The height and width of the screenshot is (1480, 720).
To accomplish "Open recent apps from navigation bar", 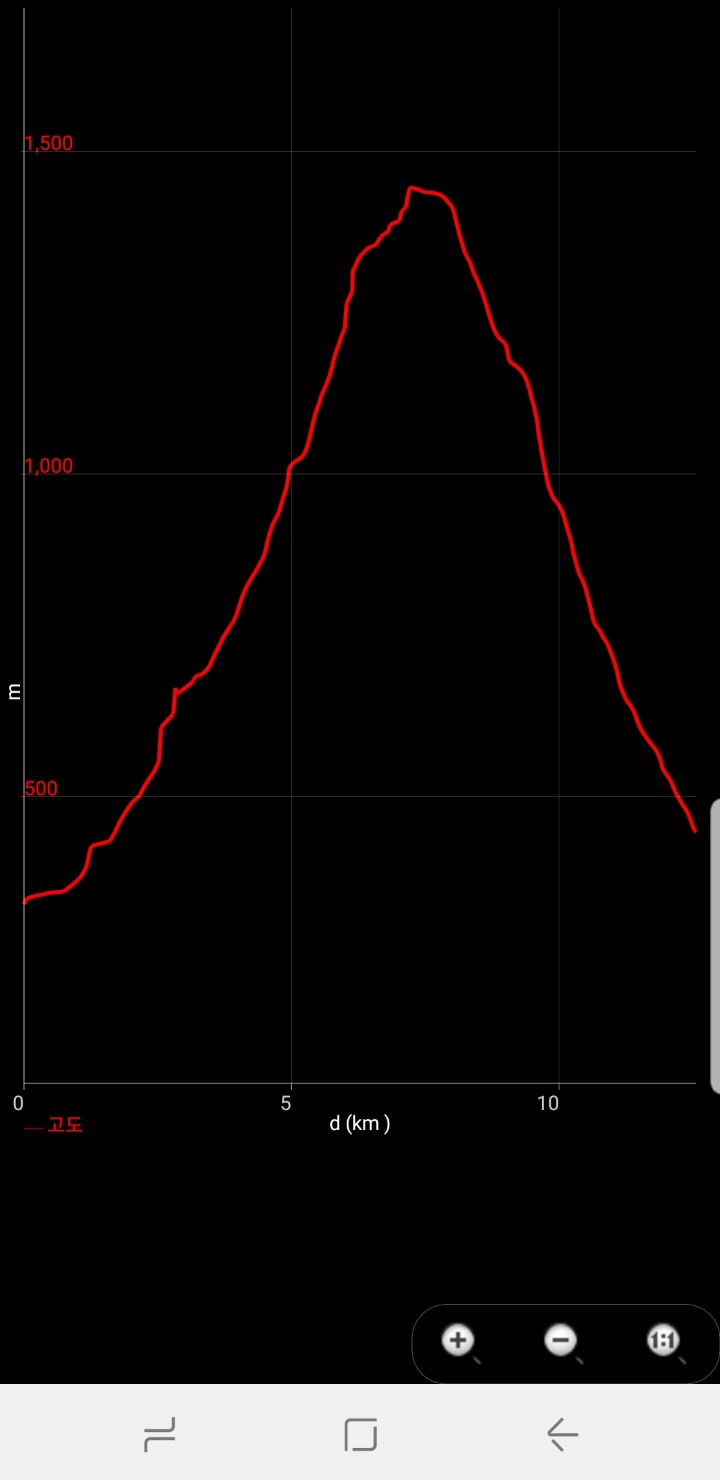I will click(x=160, y=1435).
